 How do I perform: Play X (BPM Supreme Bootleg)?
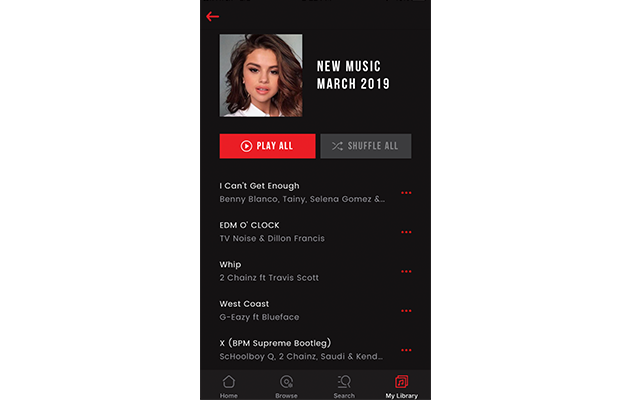[300, 349]
